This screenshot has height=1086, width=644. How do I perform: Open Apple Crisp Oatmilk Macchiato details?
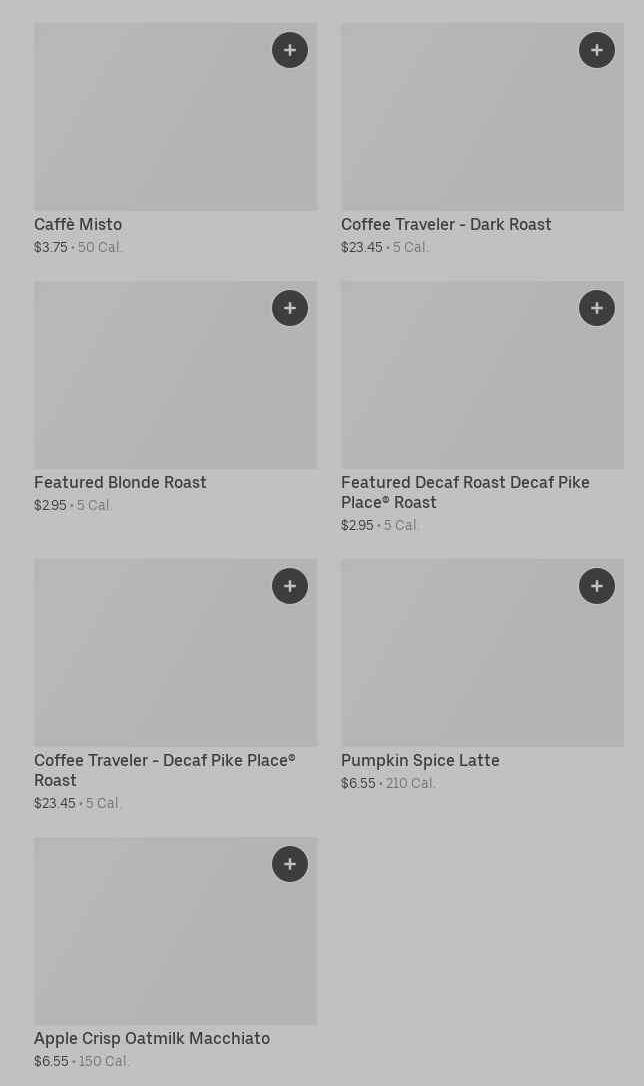176,954
